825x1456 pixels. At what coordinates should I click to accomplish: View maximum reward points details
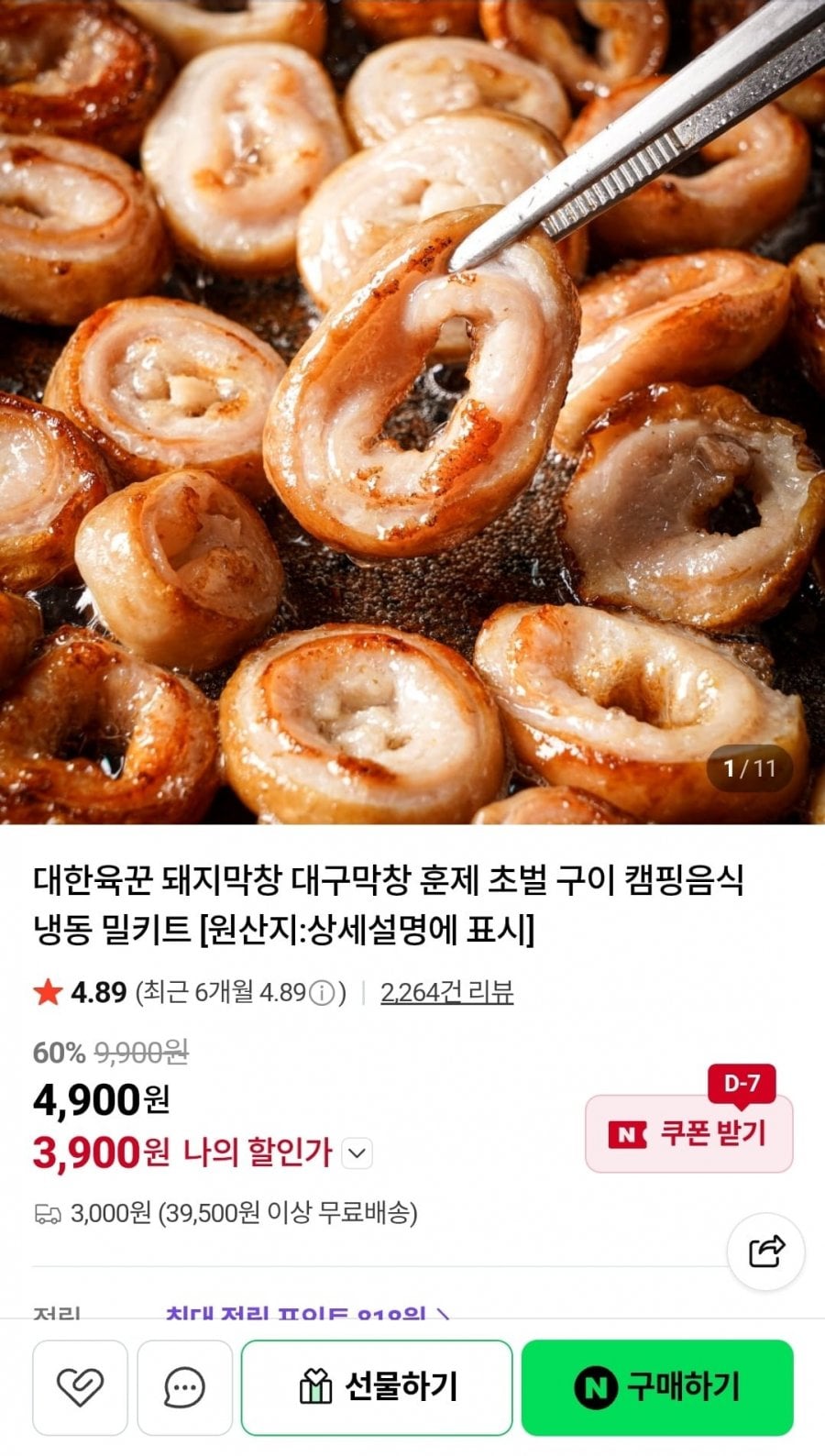(x=307, y=1315)
